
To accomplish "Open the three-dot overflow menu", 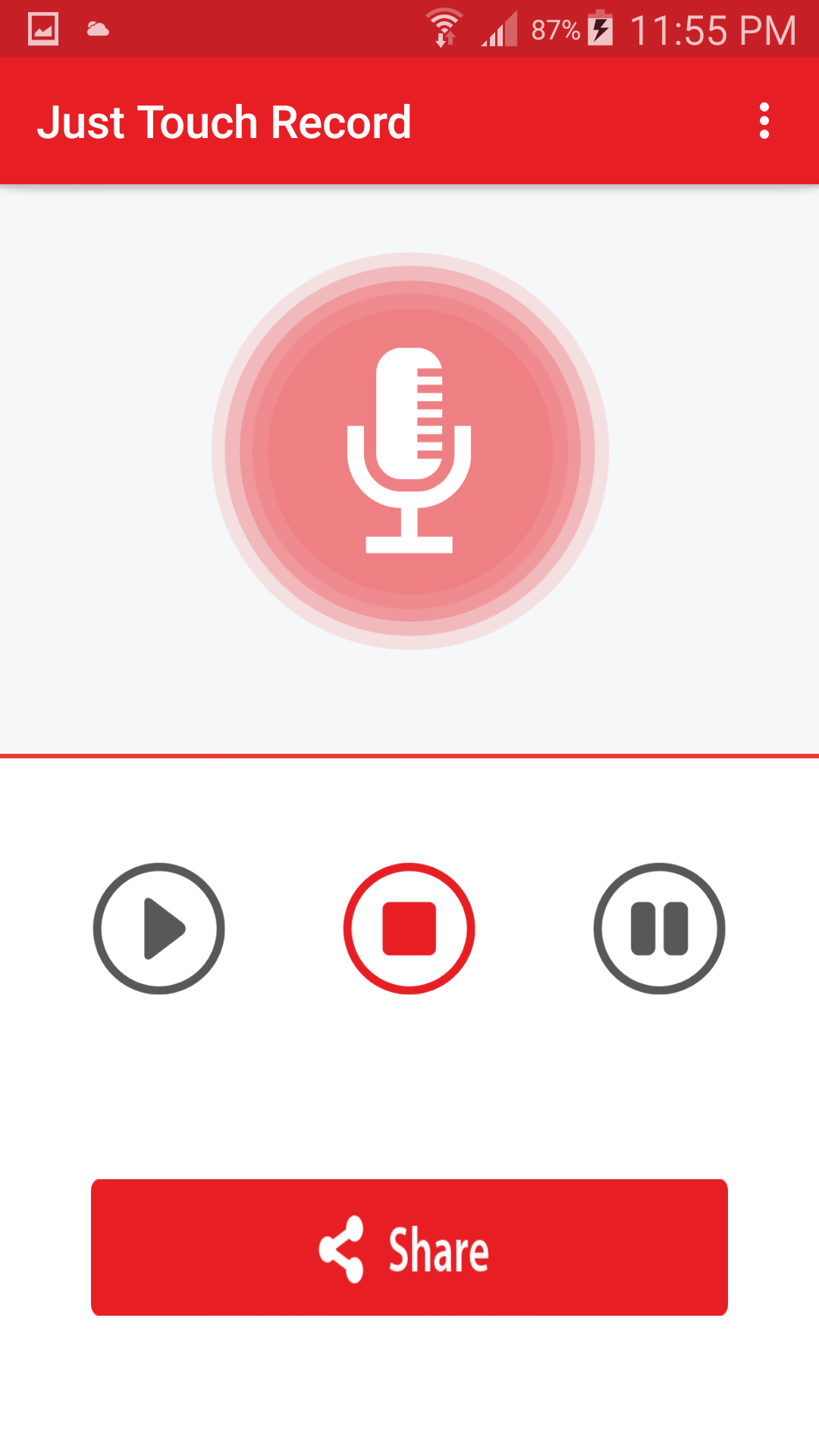I will 763,121.
